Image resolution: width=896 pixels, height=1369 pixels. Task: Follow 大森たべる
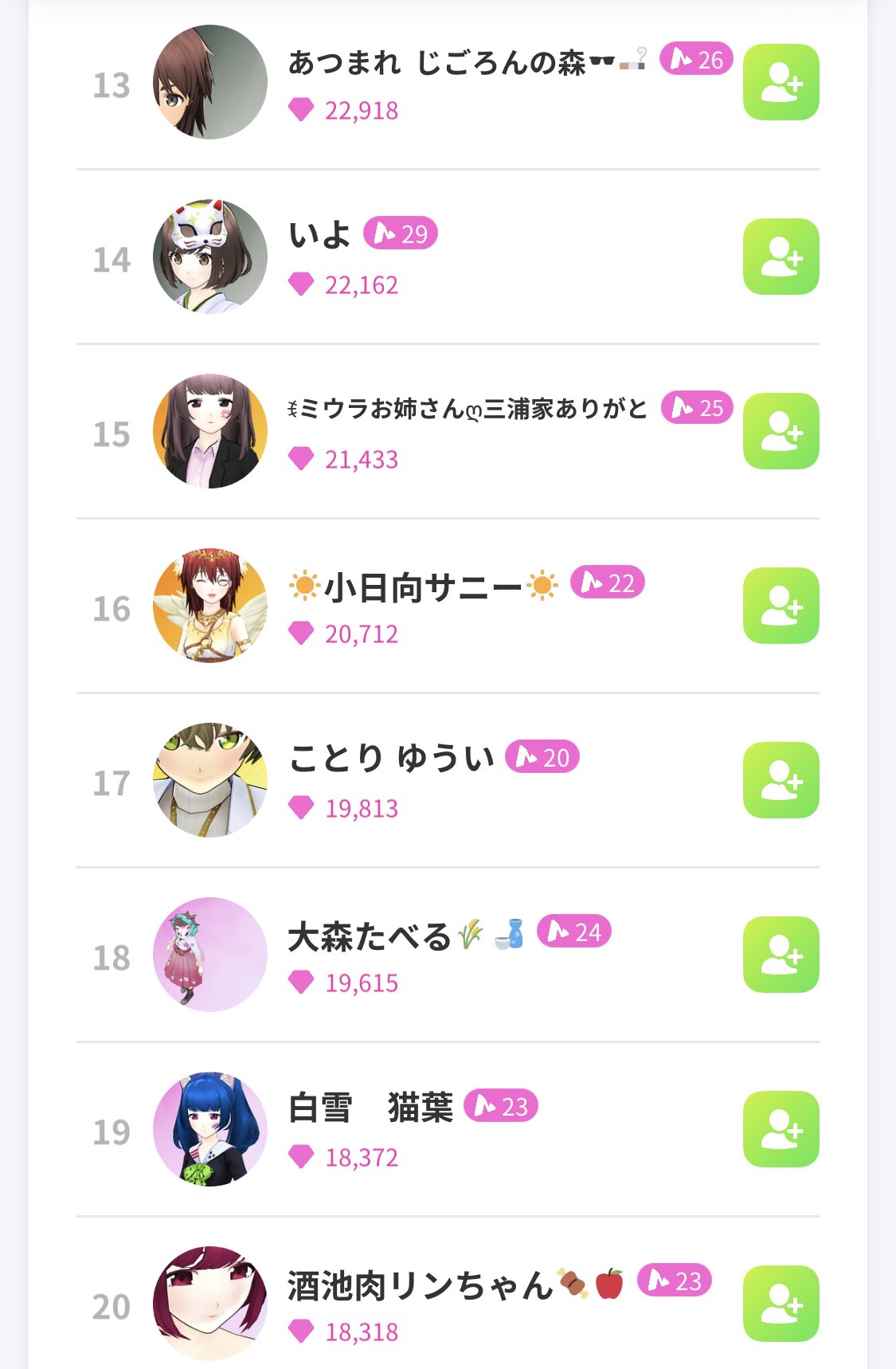[x=781, y=955]
